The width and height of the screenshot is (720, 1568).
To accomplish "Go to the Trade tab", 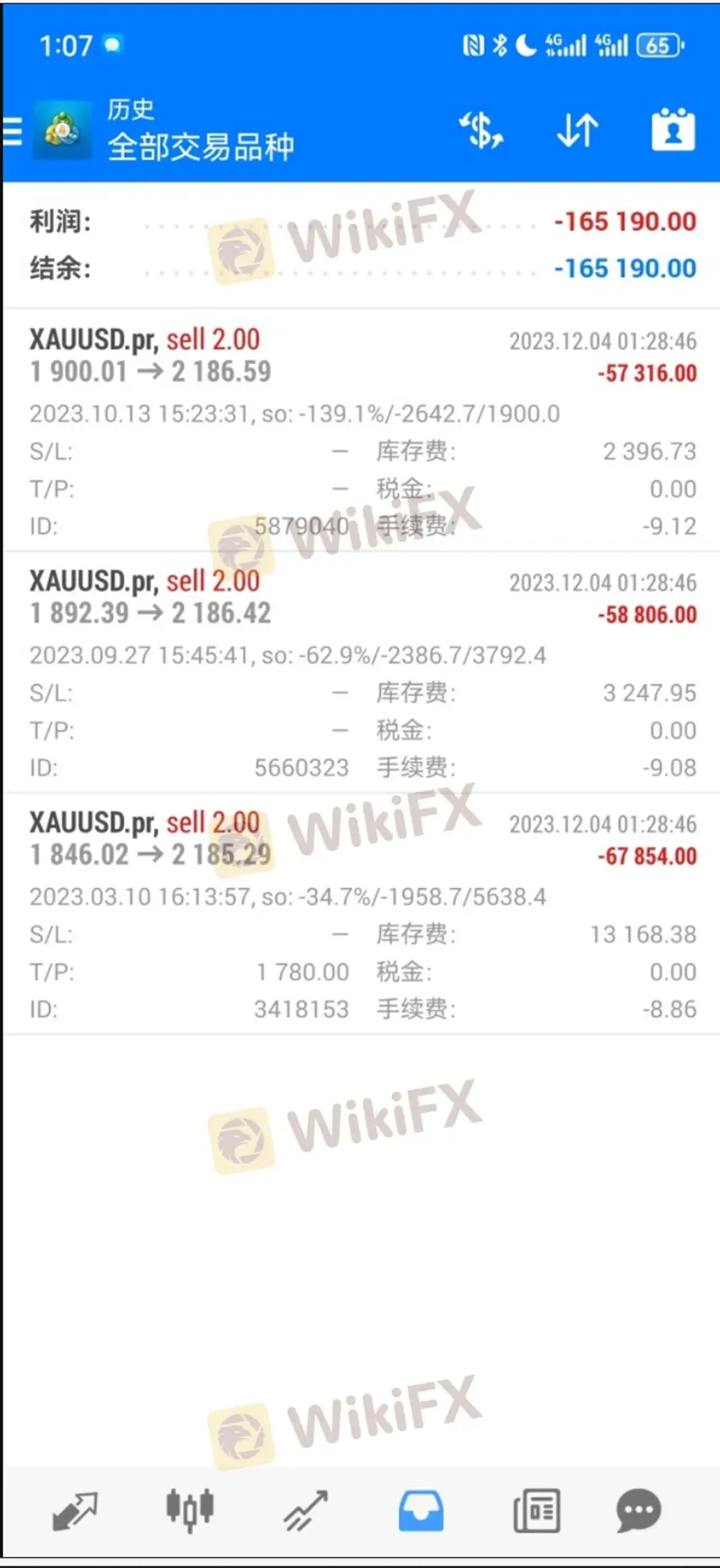I will (305, 1510).
